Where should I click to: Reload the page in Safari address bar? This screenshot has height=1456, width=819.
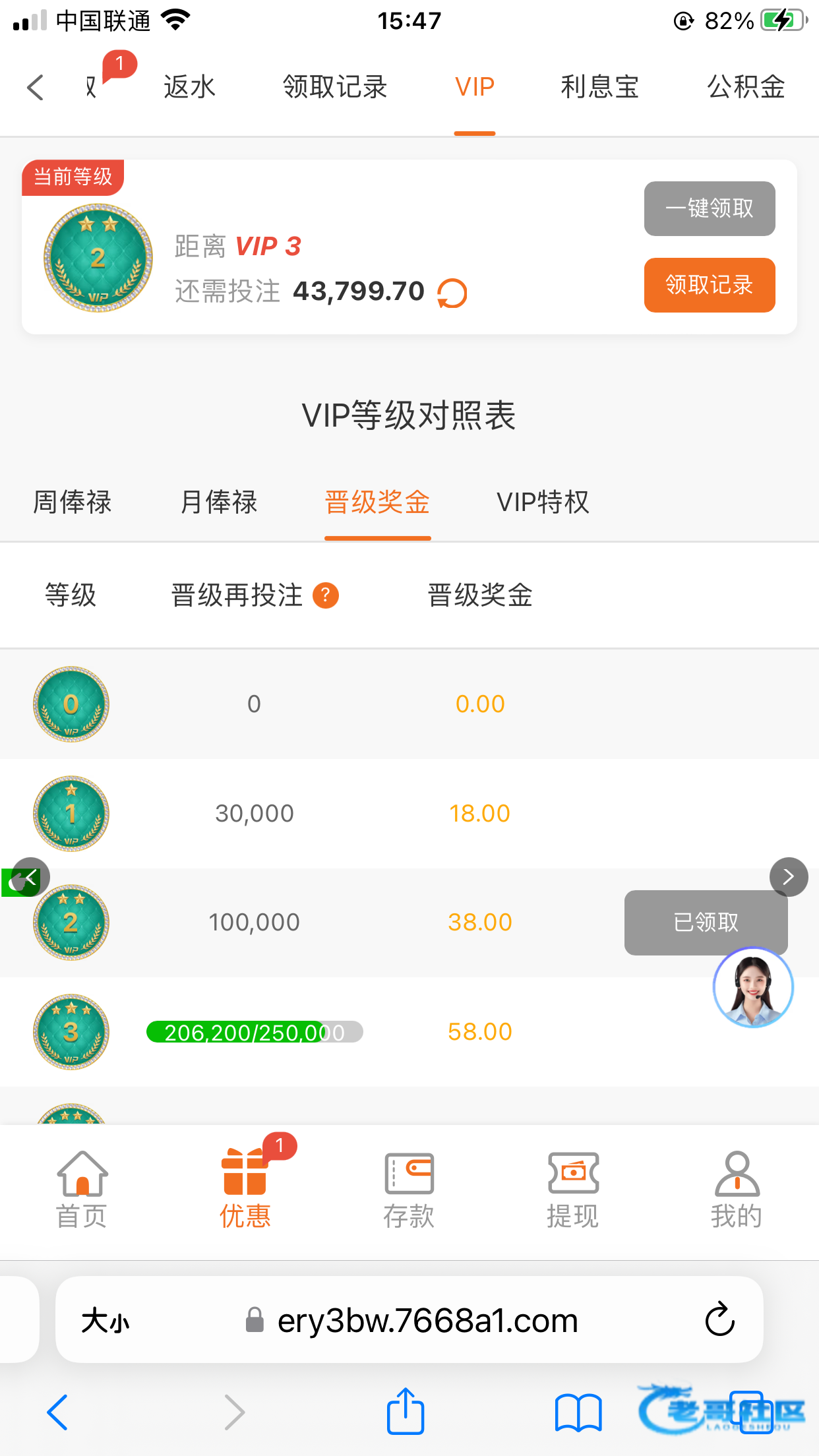[x=719, y=1319]
